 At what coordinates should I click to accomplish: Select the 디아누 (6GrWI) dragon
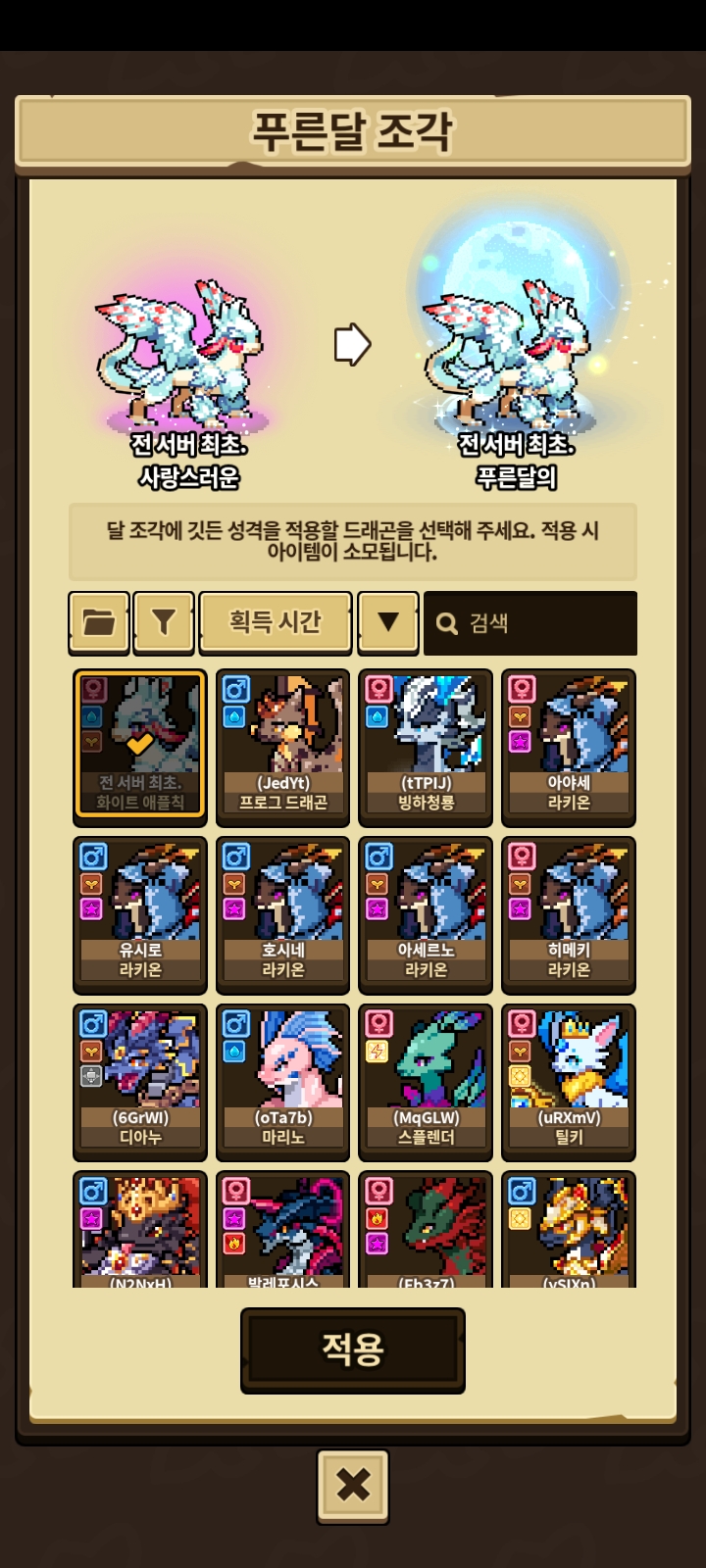[140, 1081]
